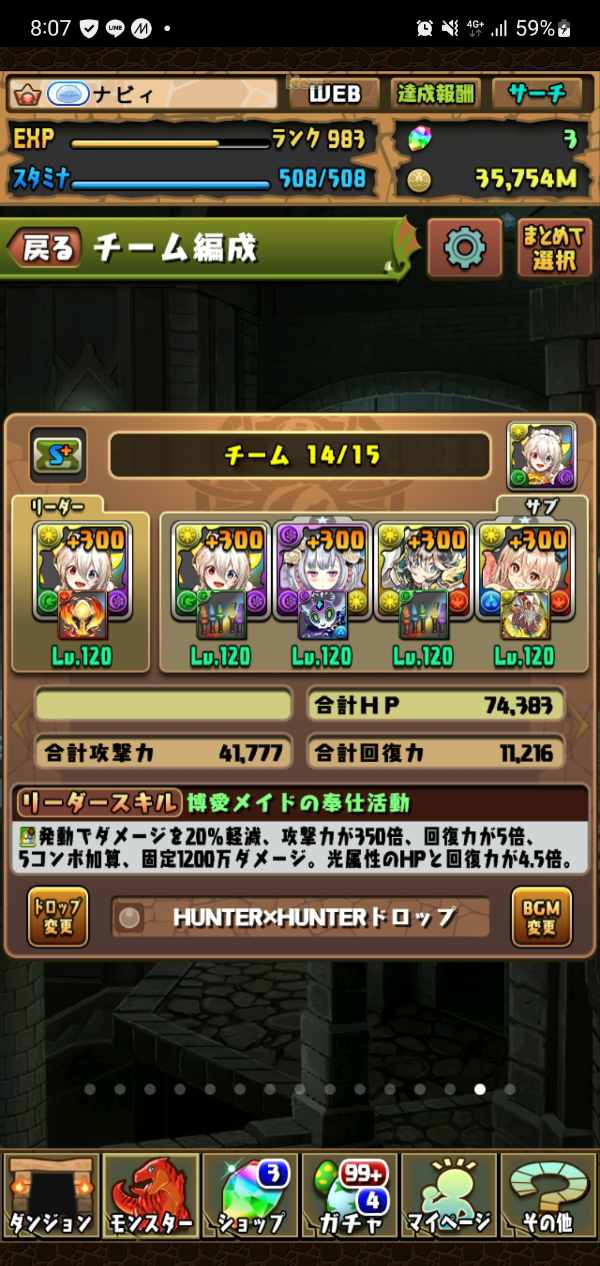Tap the ドロップ変更 button
The image size is (600, 1266).
coord(57,916)
